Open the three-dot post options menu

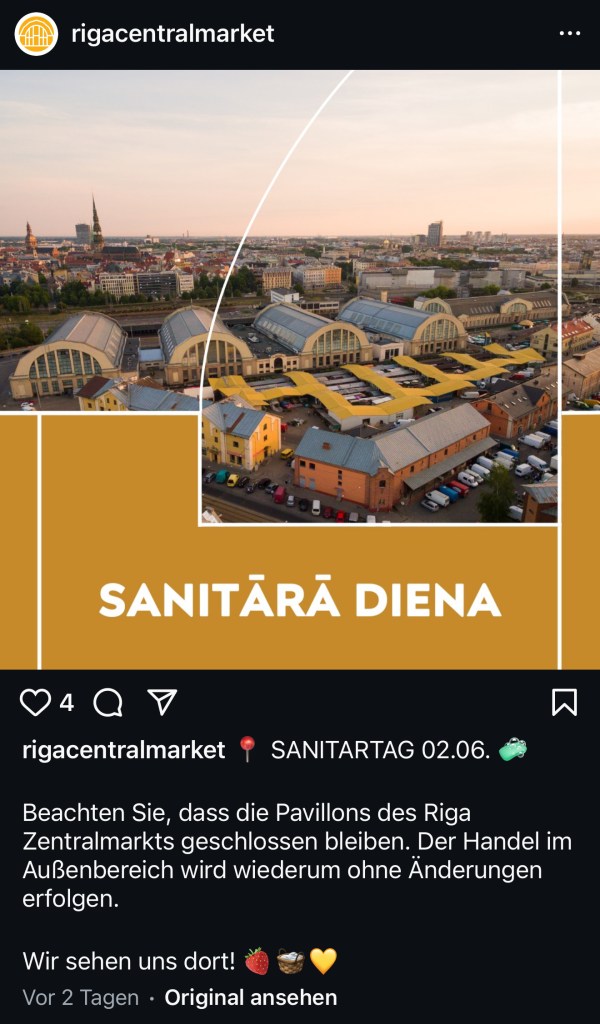569,34
